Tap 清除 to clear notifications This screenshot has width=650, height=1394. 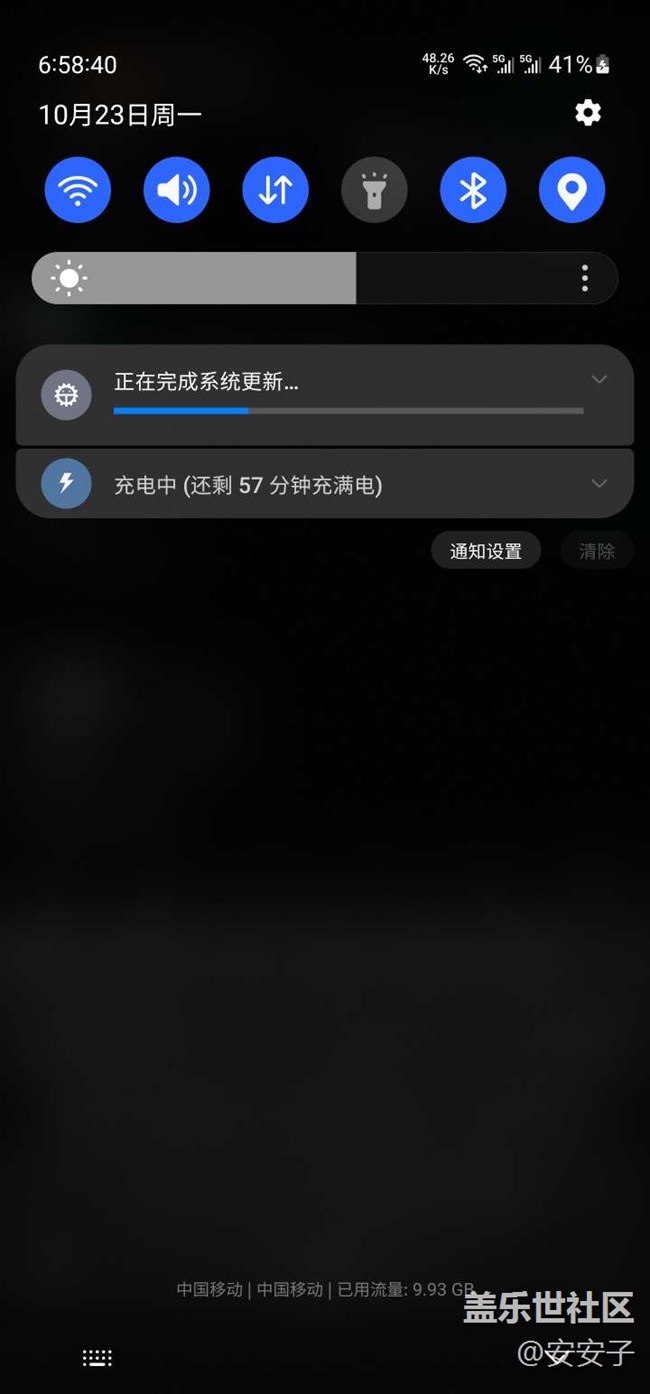click(597, 551)
